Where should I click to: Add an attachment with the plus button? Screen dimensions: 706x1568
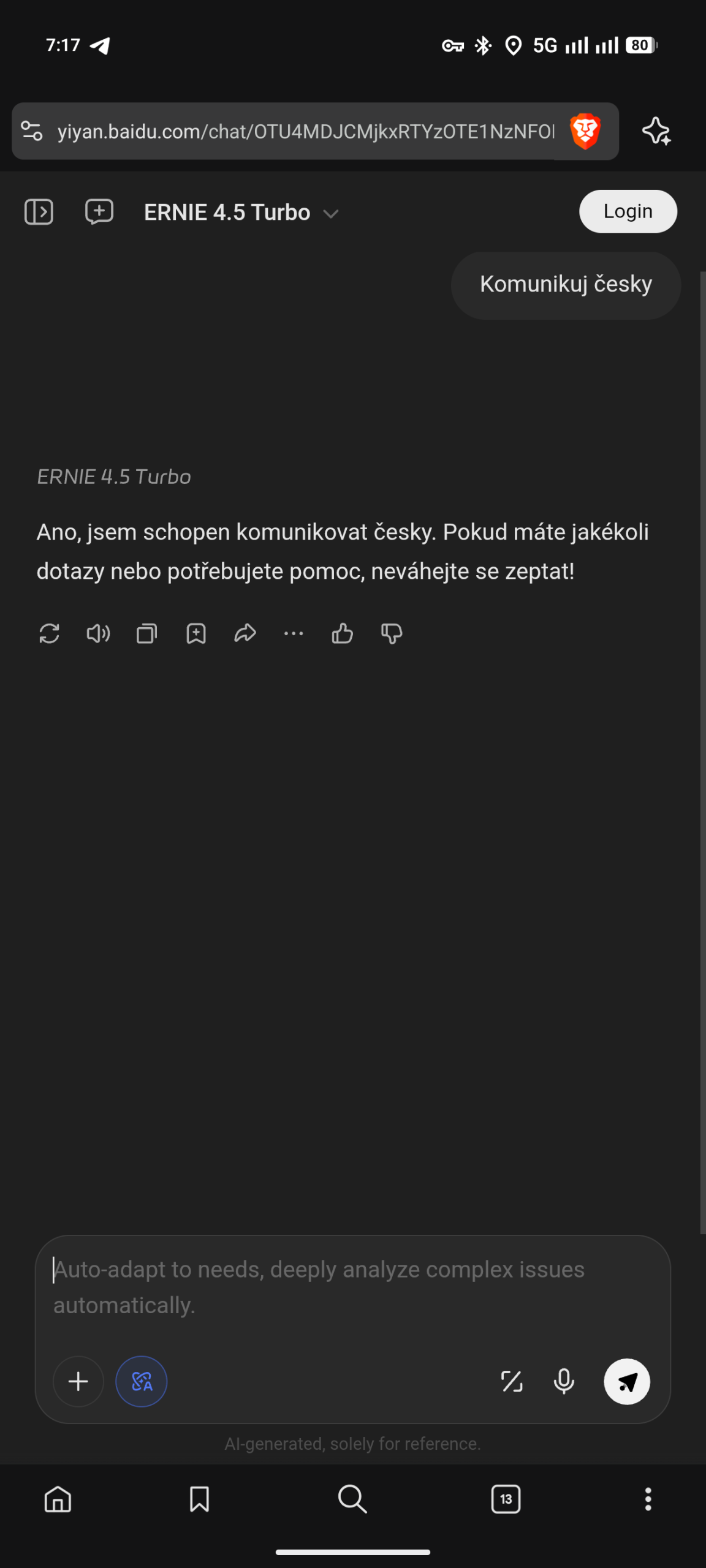click(78, 1382)
